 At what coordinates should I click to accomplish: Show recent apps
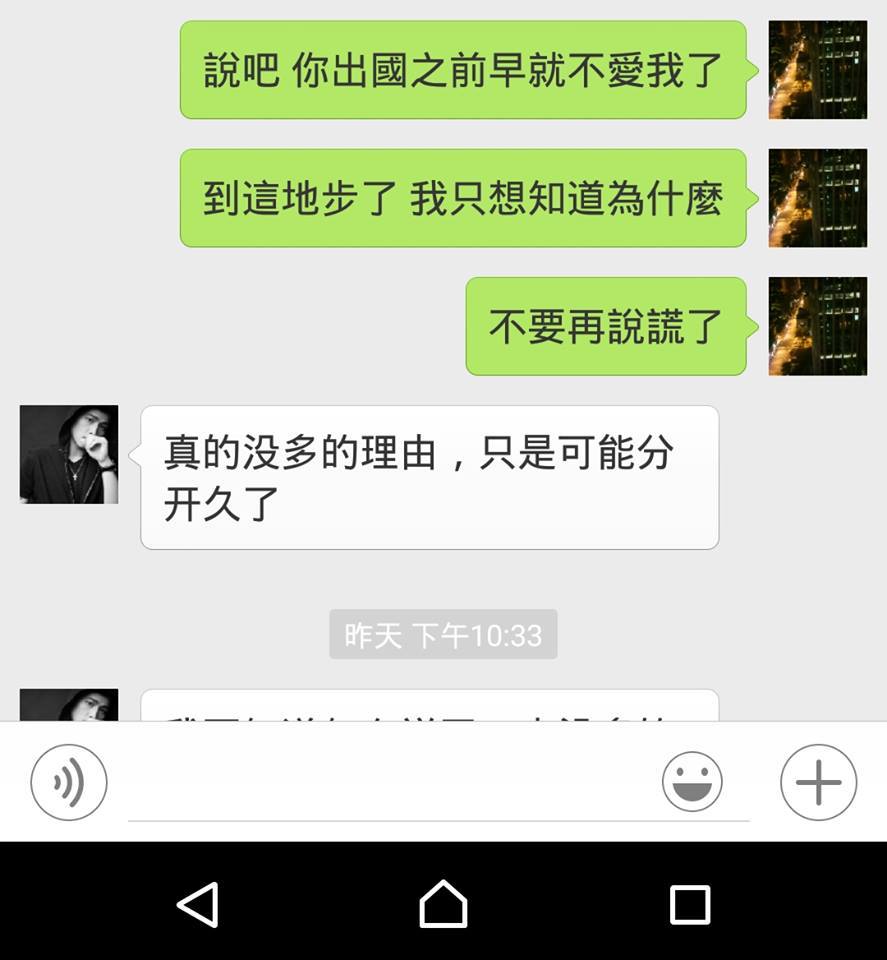pyautogui.click(x=689, y=904)
